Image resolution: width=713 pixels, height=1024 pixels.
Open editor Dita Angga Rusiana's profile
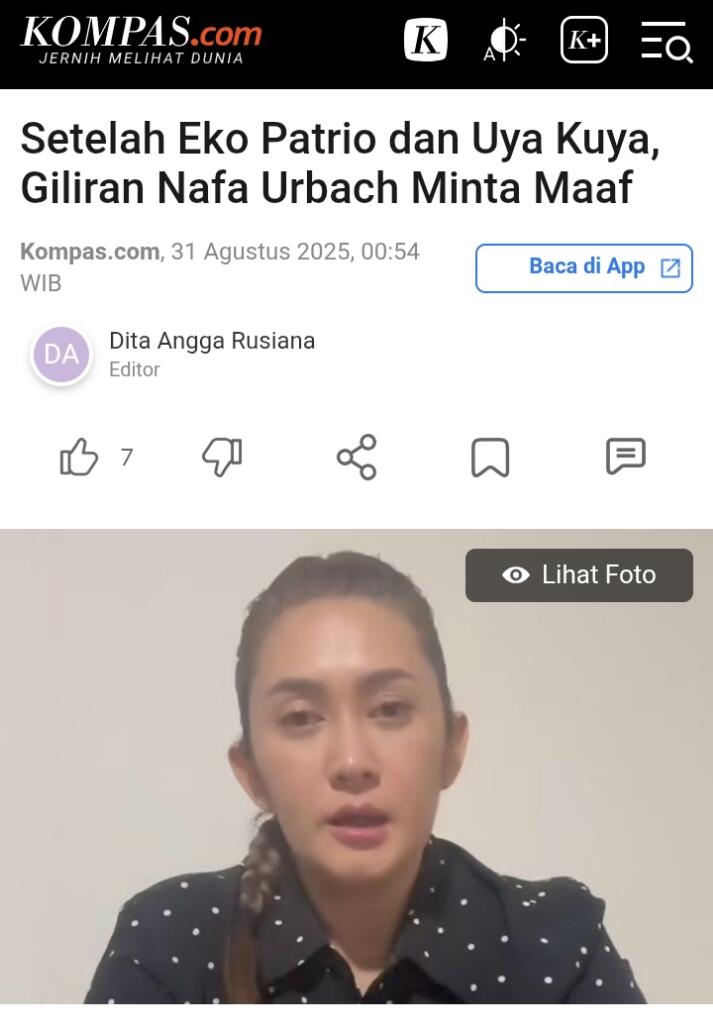(211, 341)
